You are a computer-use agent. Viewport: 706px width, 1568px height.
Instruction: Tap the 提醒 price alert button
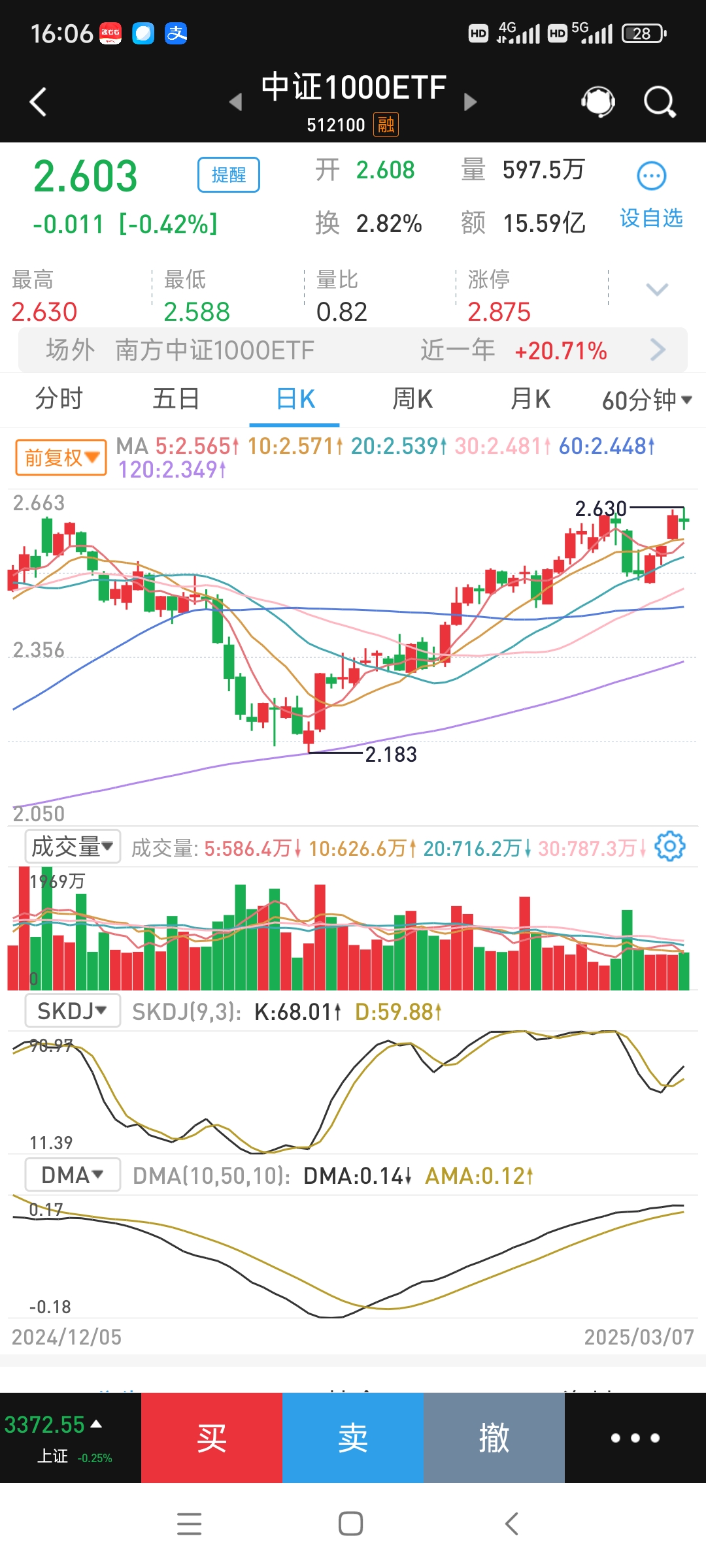227,174
